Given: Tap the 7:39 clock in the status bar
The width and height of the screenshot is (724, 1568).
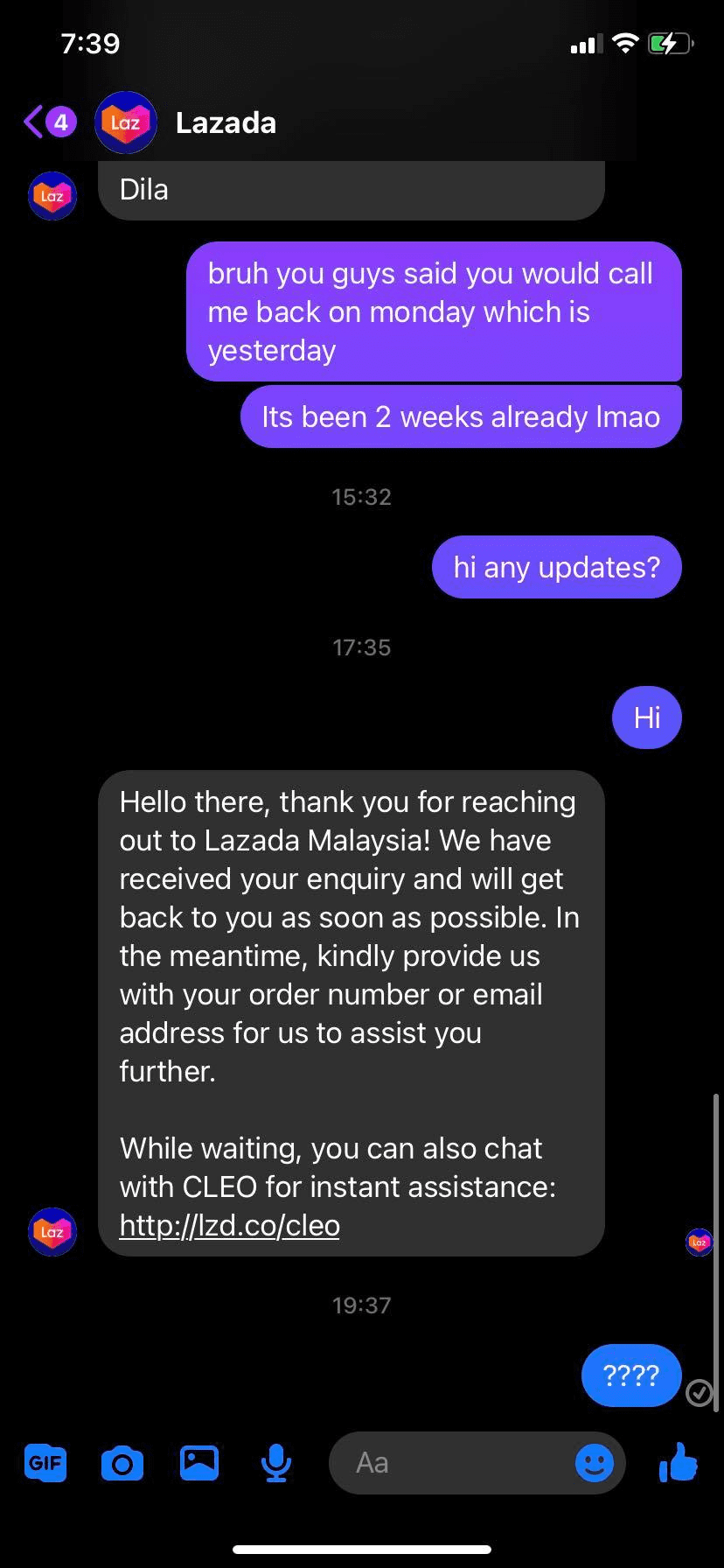Looking at the screenshot, I should pyautogui.click(x=91, y=43).
